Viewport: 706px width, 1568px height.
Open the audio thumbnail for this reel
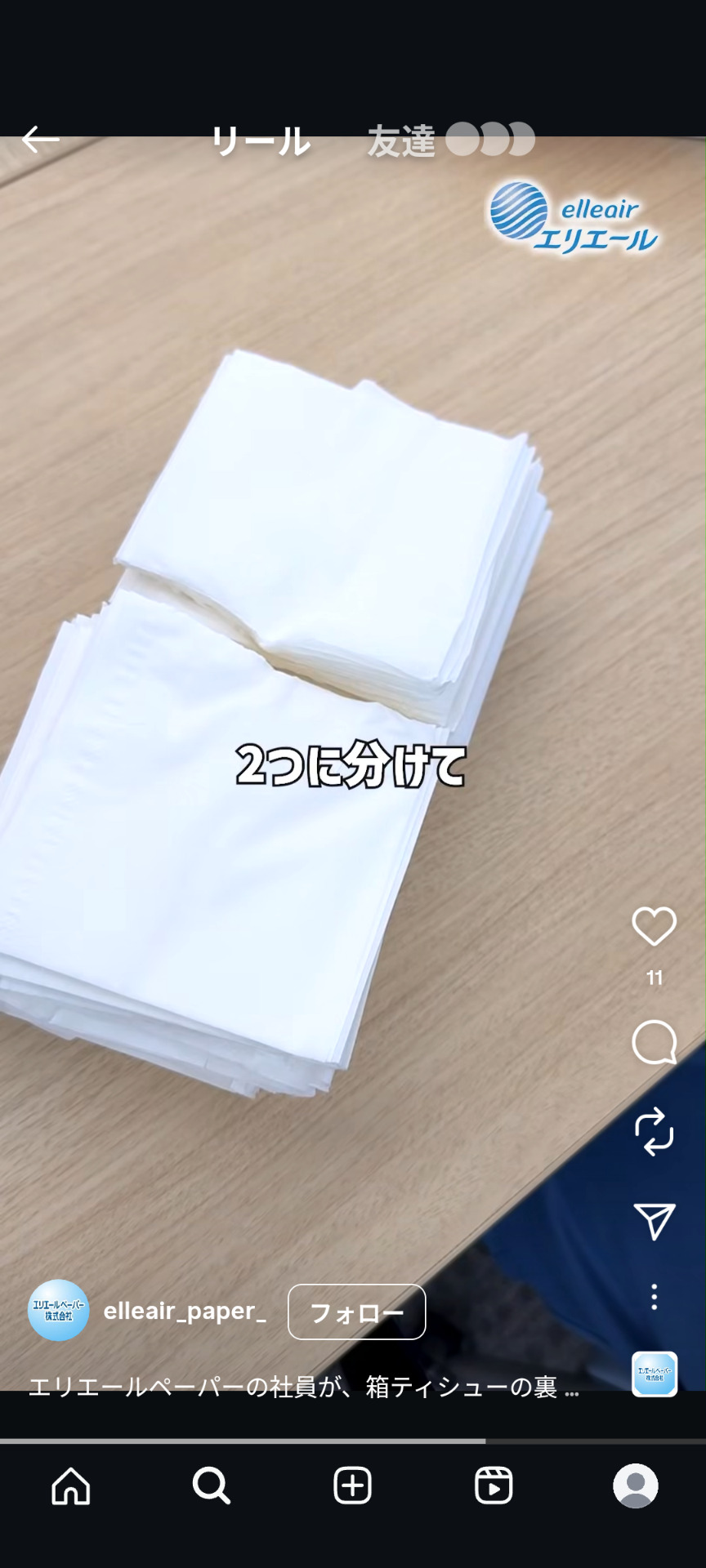654,1374
